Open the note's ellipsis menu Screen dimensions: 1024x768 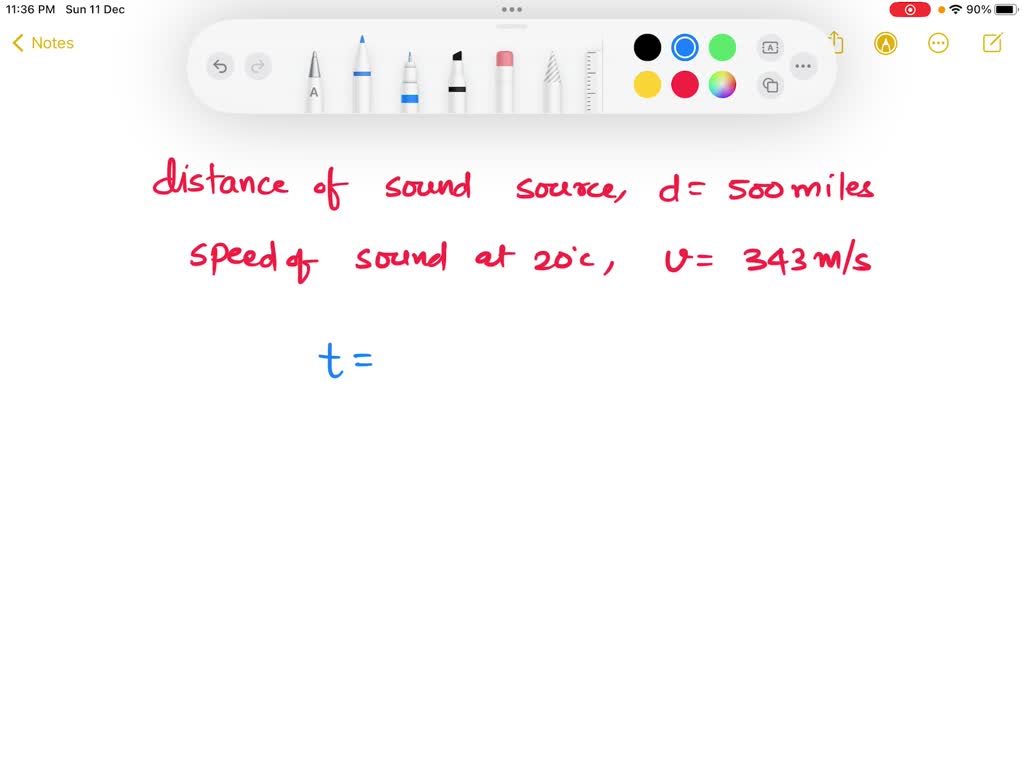pos(938,43)
